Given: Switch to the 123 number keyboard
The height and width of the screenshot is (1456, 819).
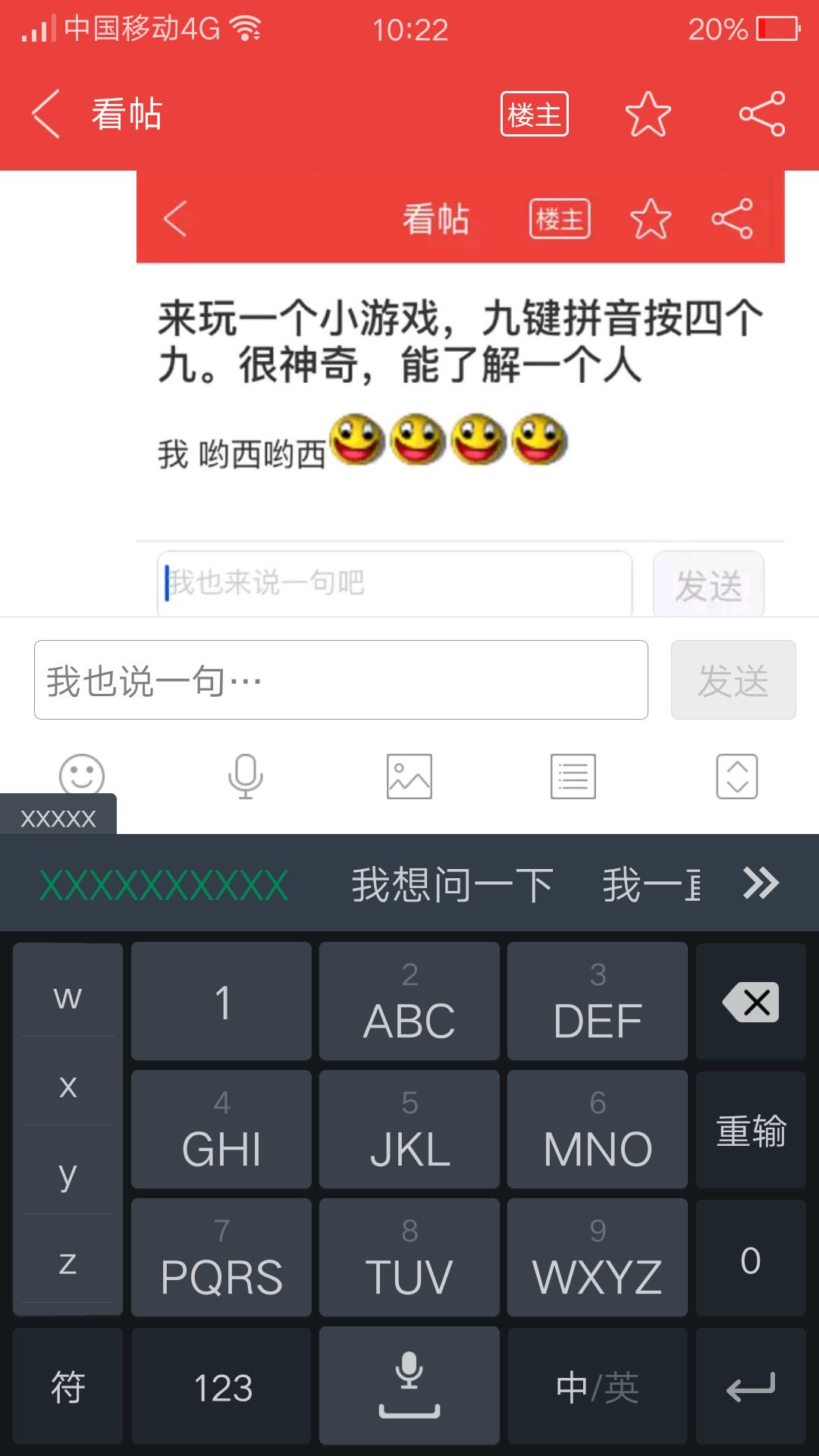Looking at the screenshot, I should [x=222, y=1386].
